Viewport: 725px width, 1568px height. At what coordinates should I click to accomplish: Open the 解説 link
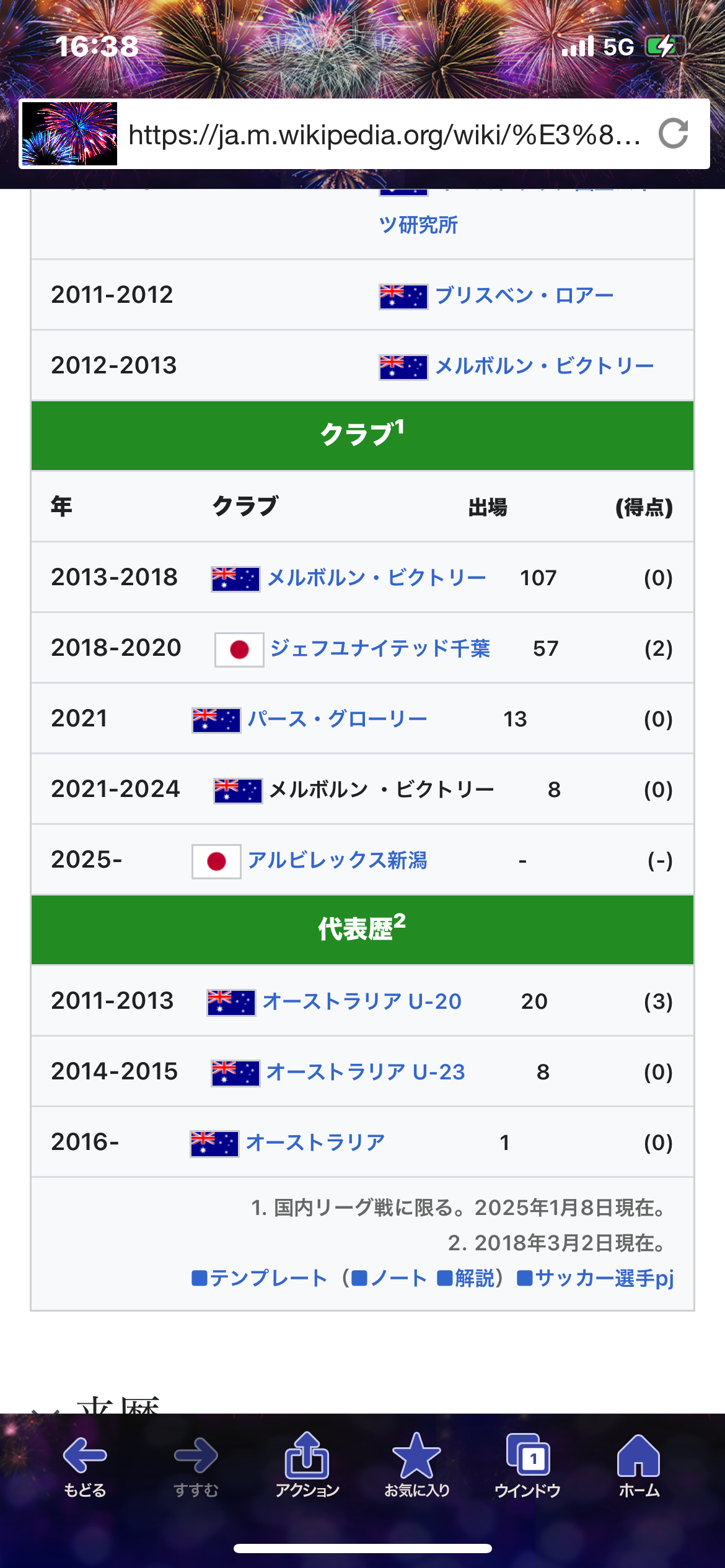[475, 1278]
